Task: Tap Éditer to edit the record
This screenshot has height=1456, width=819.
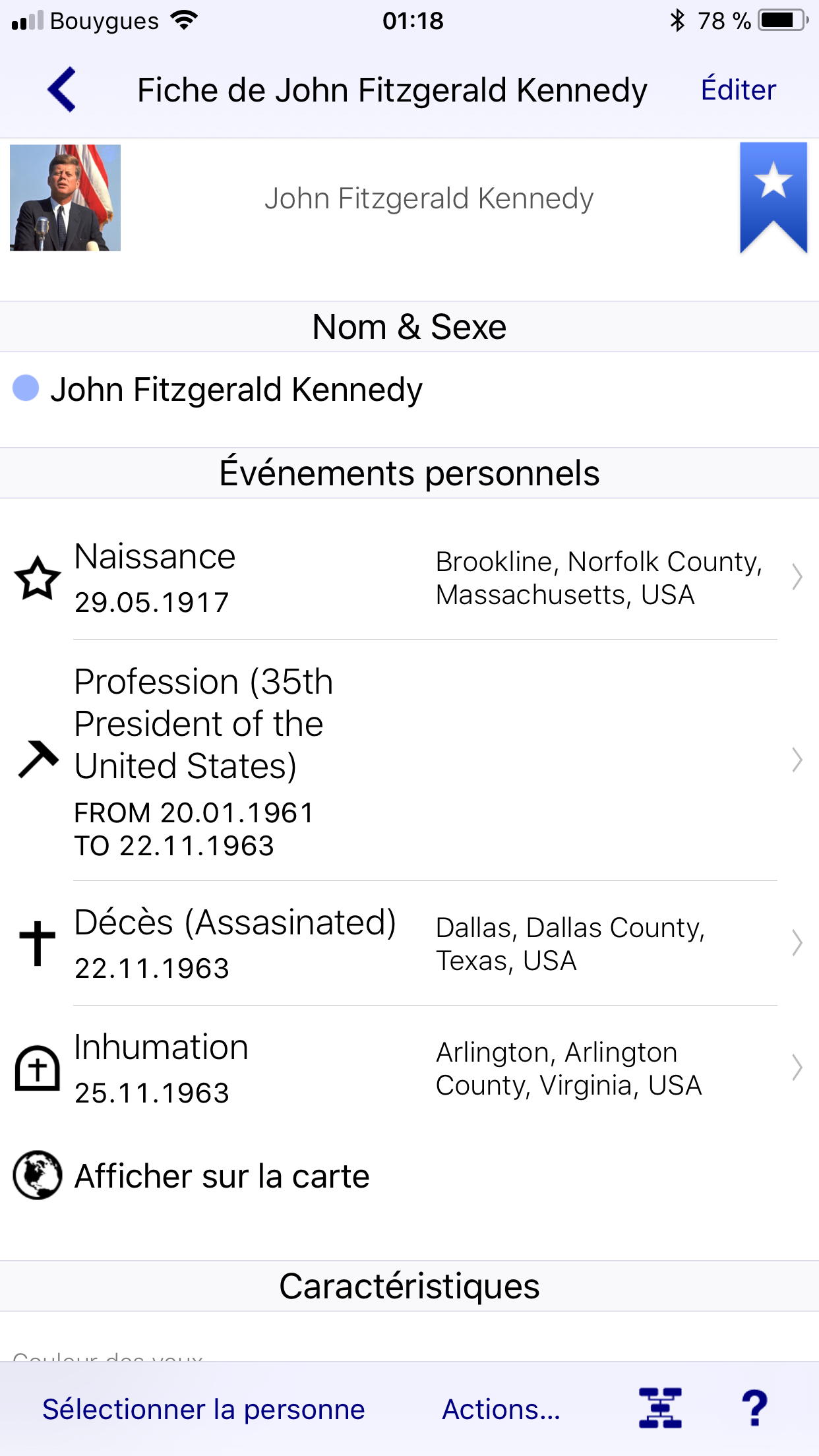Action: (738, 90)
